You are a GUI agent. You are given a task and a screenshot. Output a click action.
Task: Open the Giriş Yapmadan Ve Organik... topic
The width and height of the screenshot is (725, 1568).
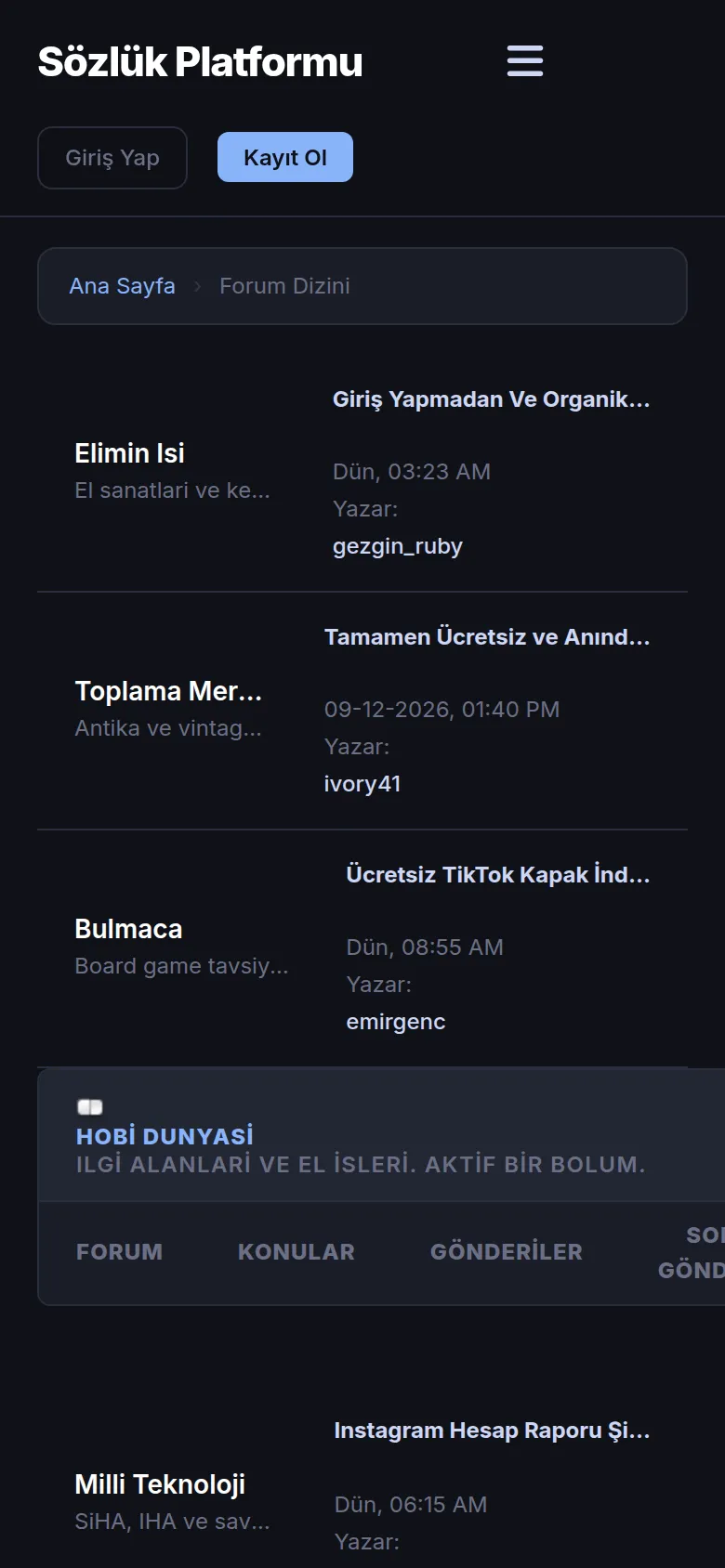point(492,399)
